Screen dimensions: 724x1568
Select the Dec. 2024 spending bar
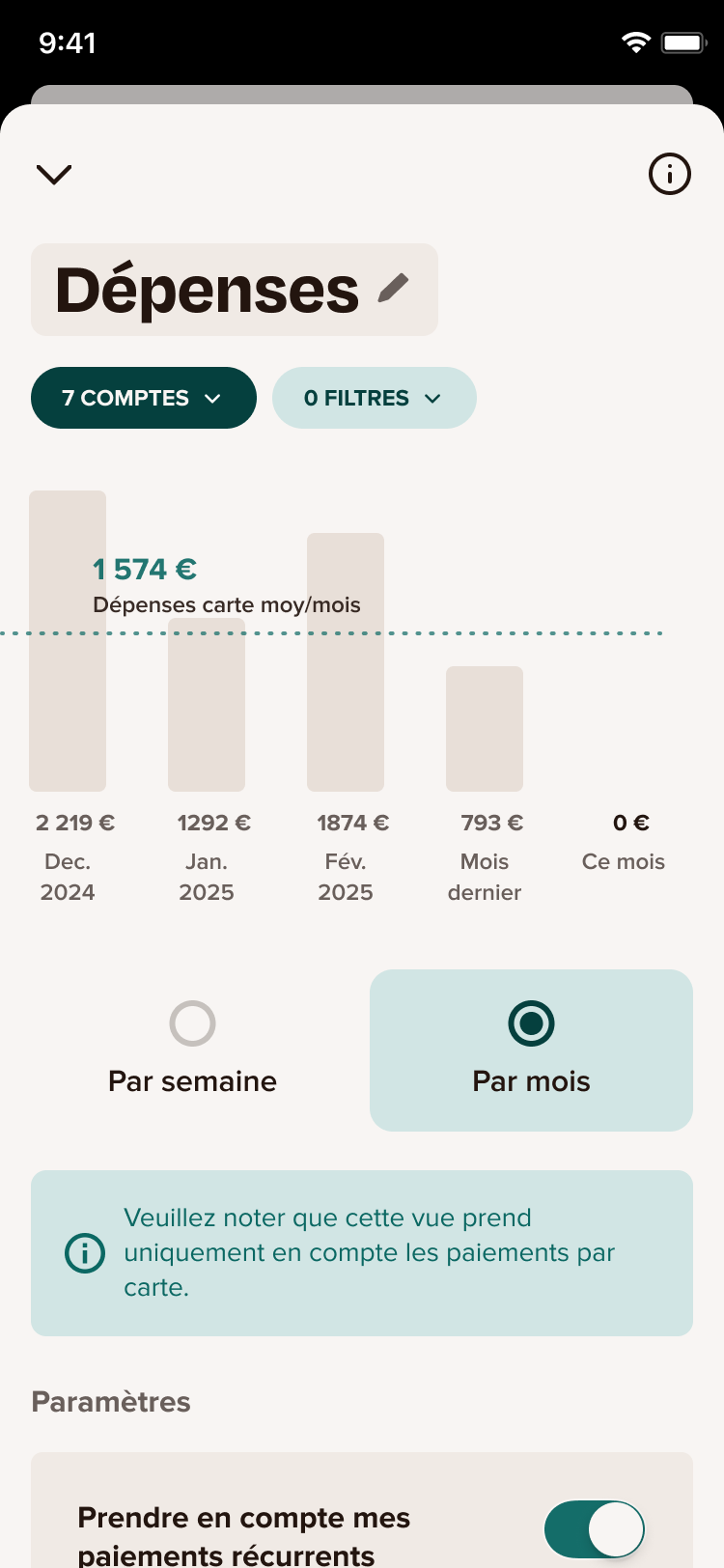tap(68, 641)
